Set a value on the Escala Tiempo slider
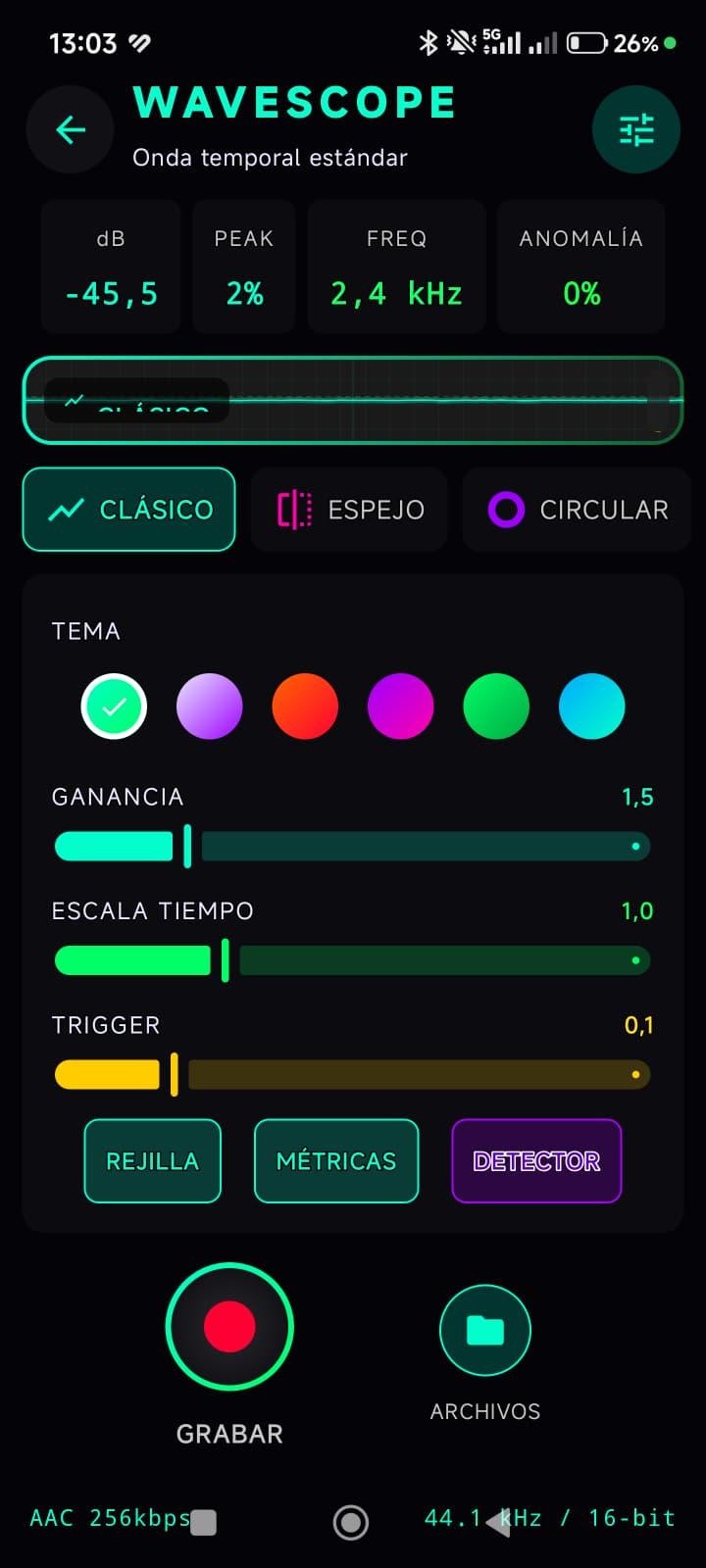The width and height of the screenshot is (706, 1568). [x=353, y=960]
